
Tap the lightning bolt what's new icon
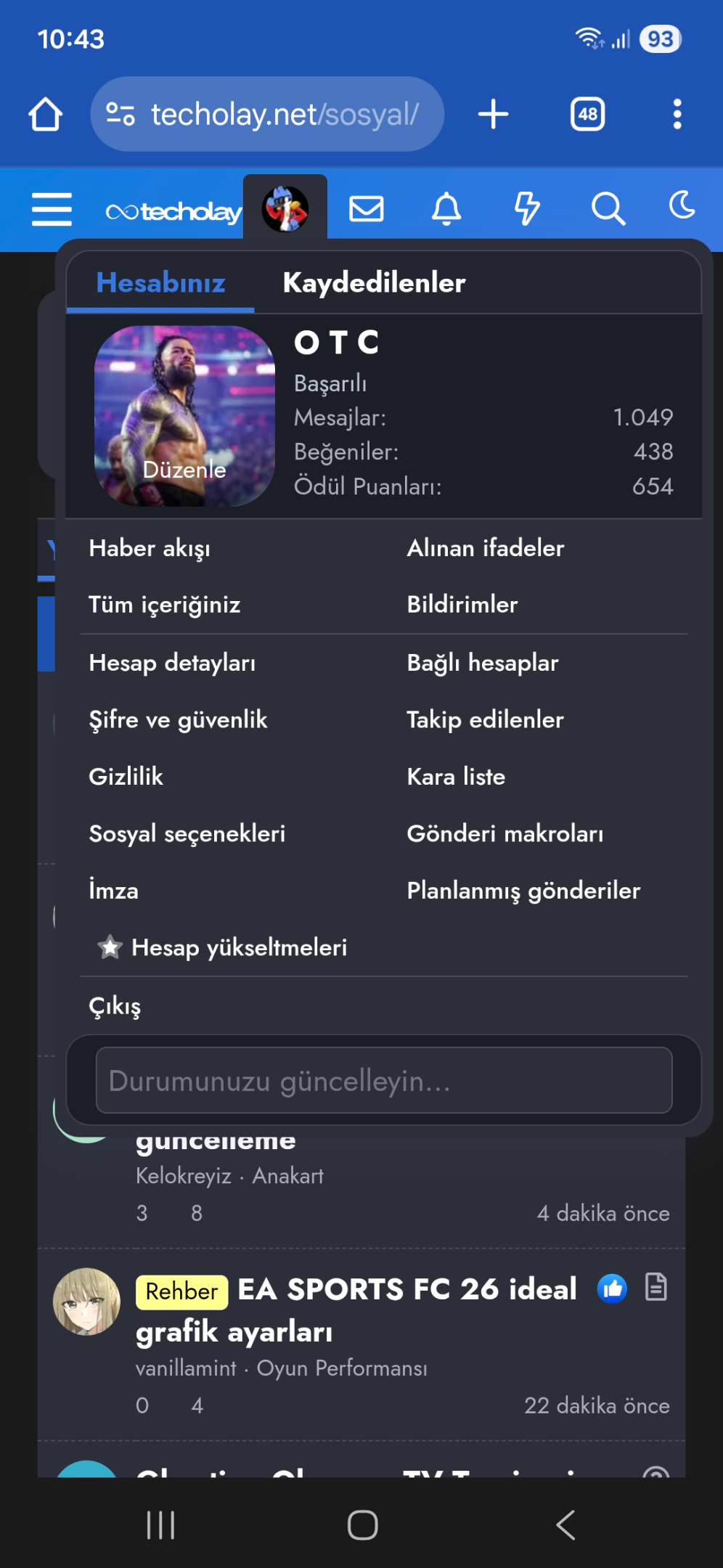click(x=527, y=209)
